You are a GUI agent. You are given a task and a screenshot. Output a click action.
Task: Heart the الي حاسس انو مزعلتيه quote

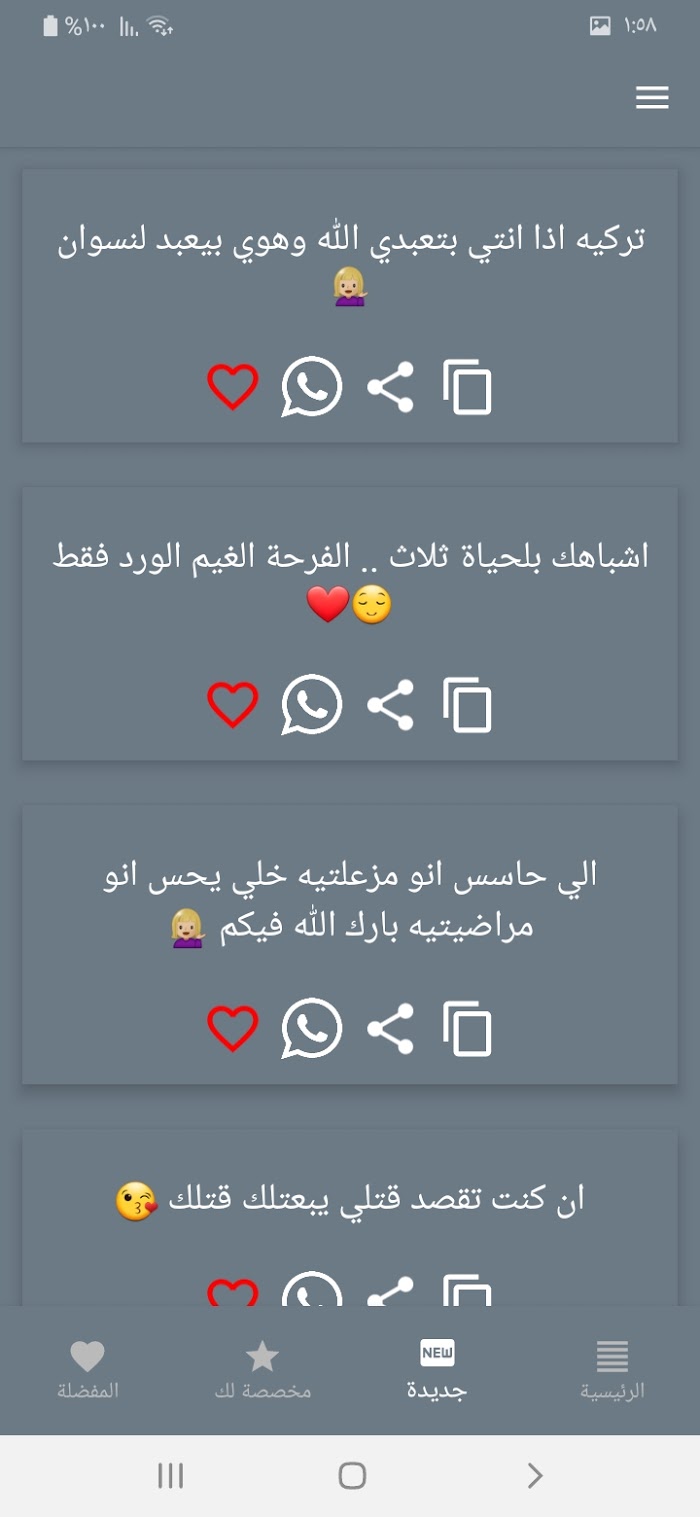pos(233,1028)
